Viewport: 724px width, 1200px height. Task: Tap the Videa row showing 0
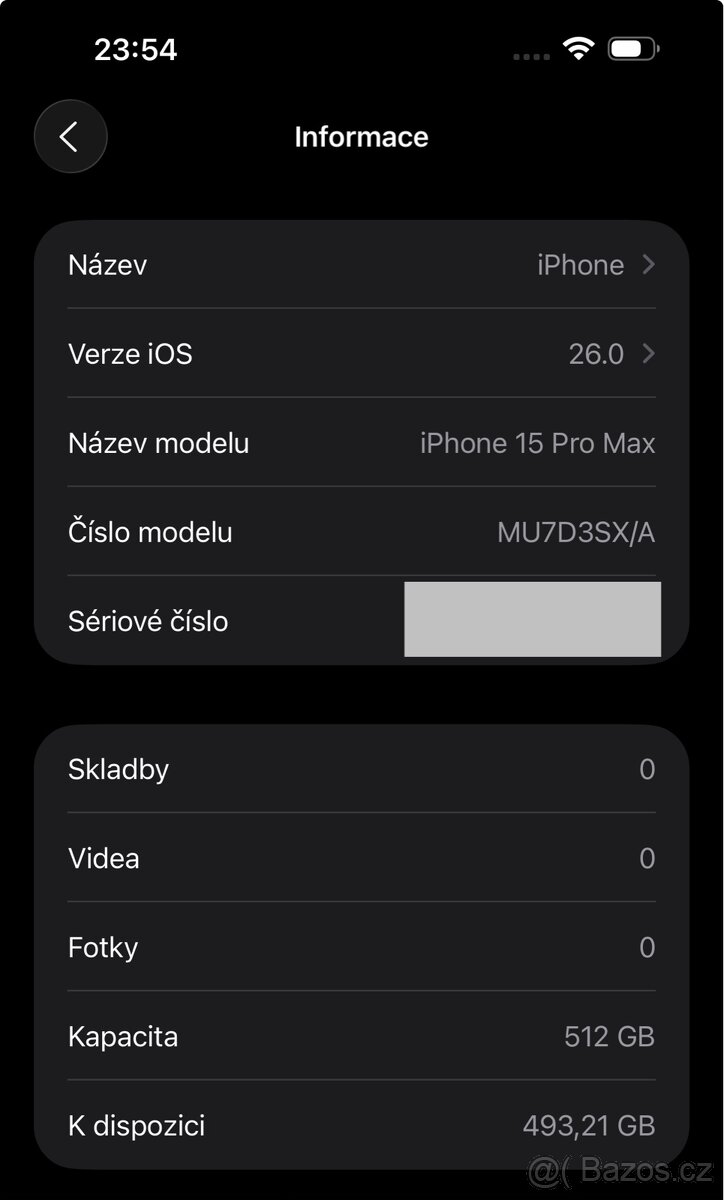click(x=362, y=858)
